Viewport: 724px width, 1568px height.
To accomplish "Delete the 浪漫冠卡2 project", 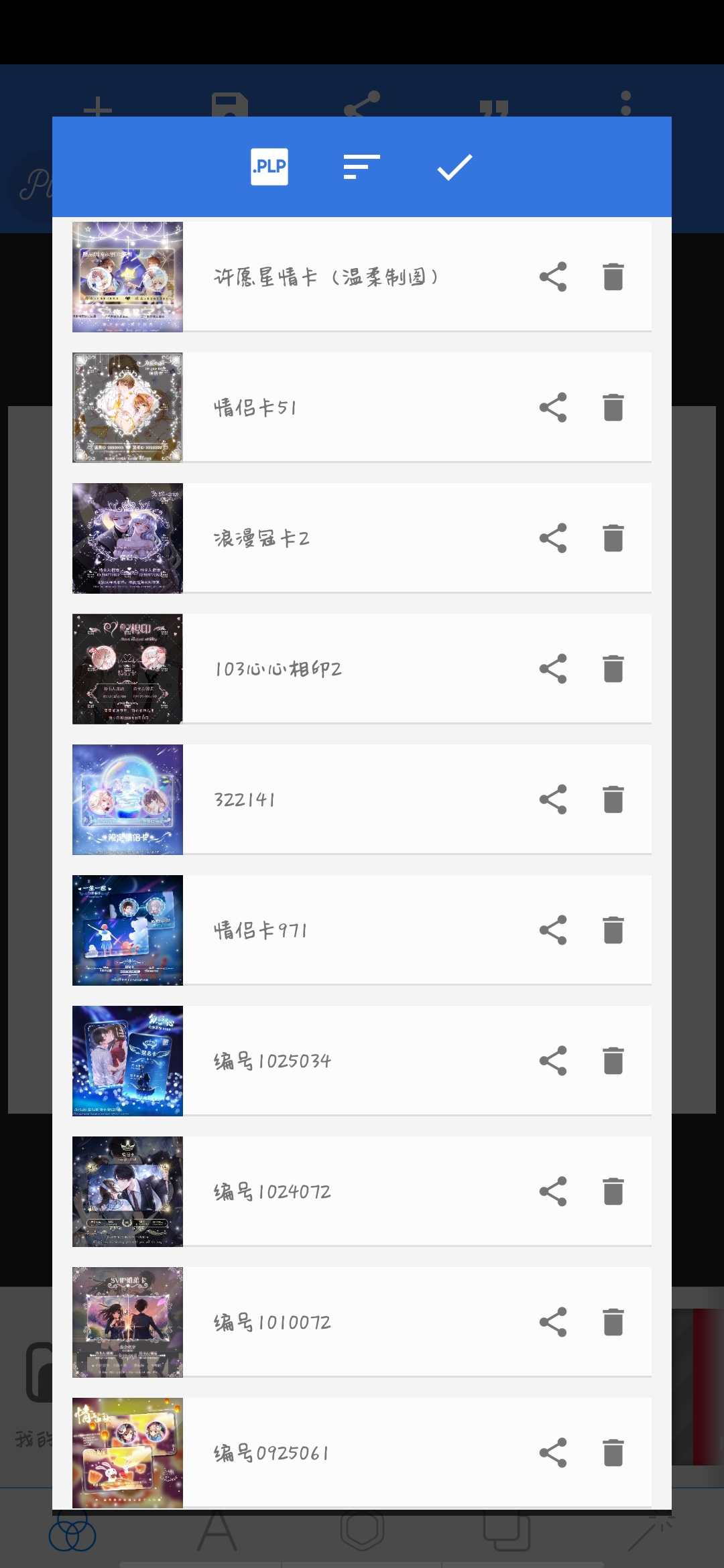I will tap(613, 538).
